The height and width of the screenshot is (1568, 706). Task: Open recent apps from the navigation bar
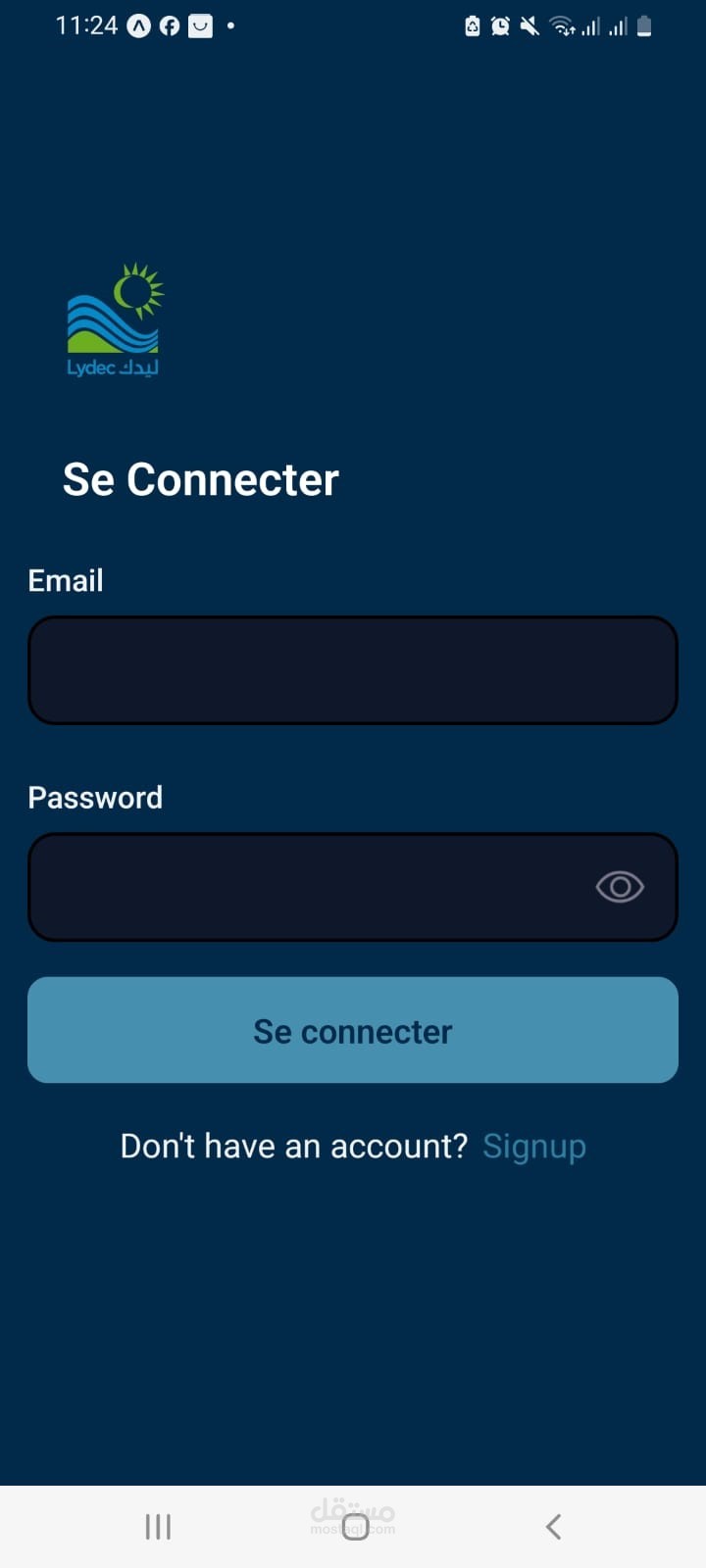coord(158,1526)
